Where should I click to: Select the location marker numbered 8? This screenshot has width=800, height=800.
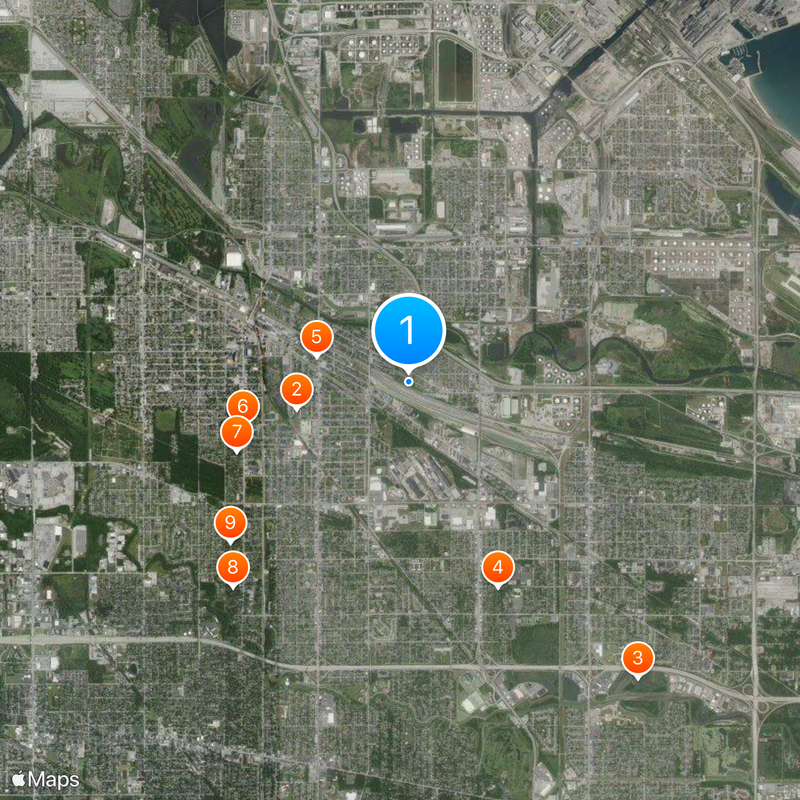click(x=233, y=568)
